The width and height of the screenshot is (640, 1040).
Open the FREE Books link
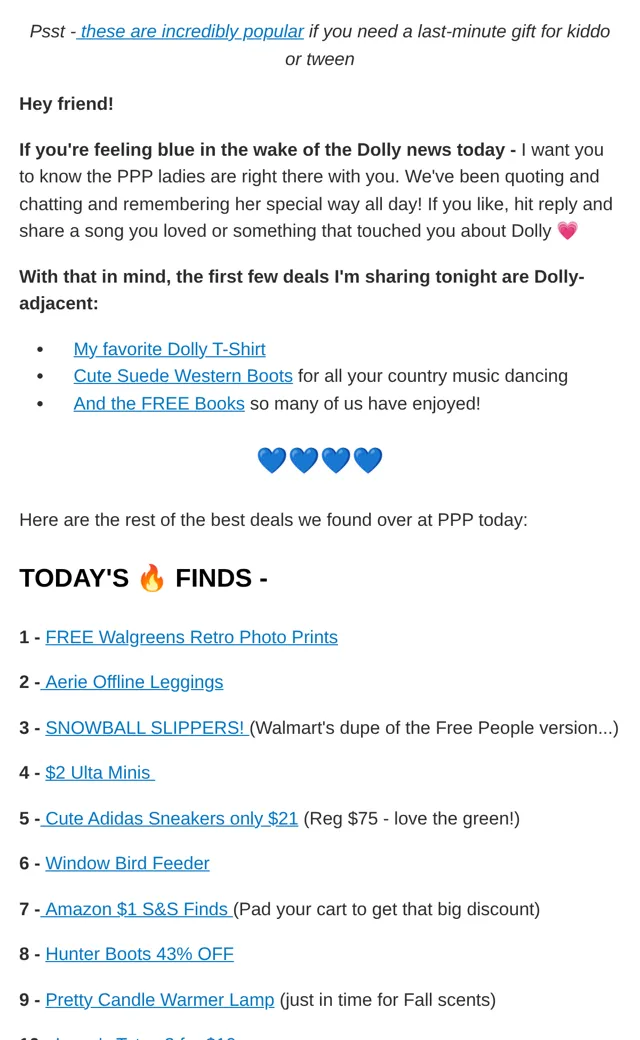coord(159,403)
